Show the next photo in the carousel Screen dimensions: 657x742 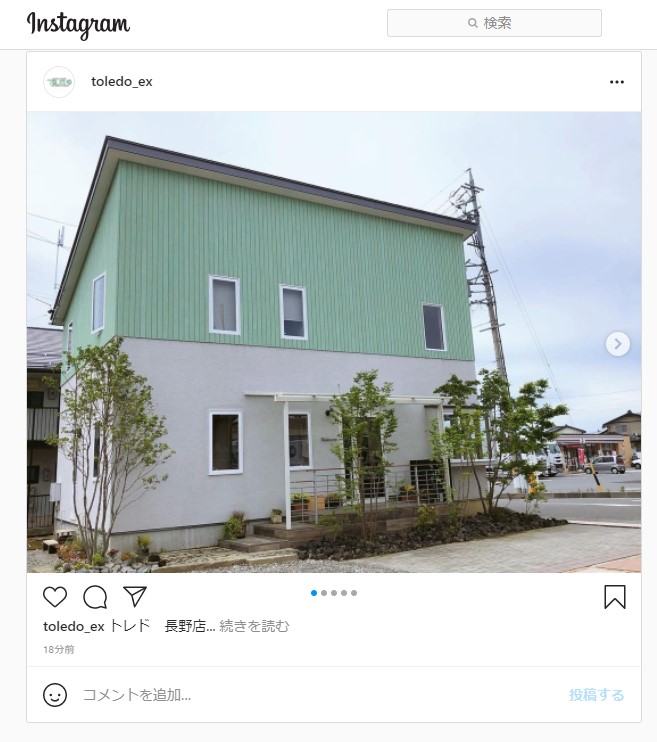pyautogui.click(x=618, y=344)
